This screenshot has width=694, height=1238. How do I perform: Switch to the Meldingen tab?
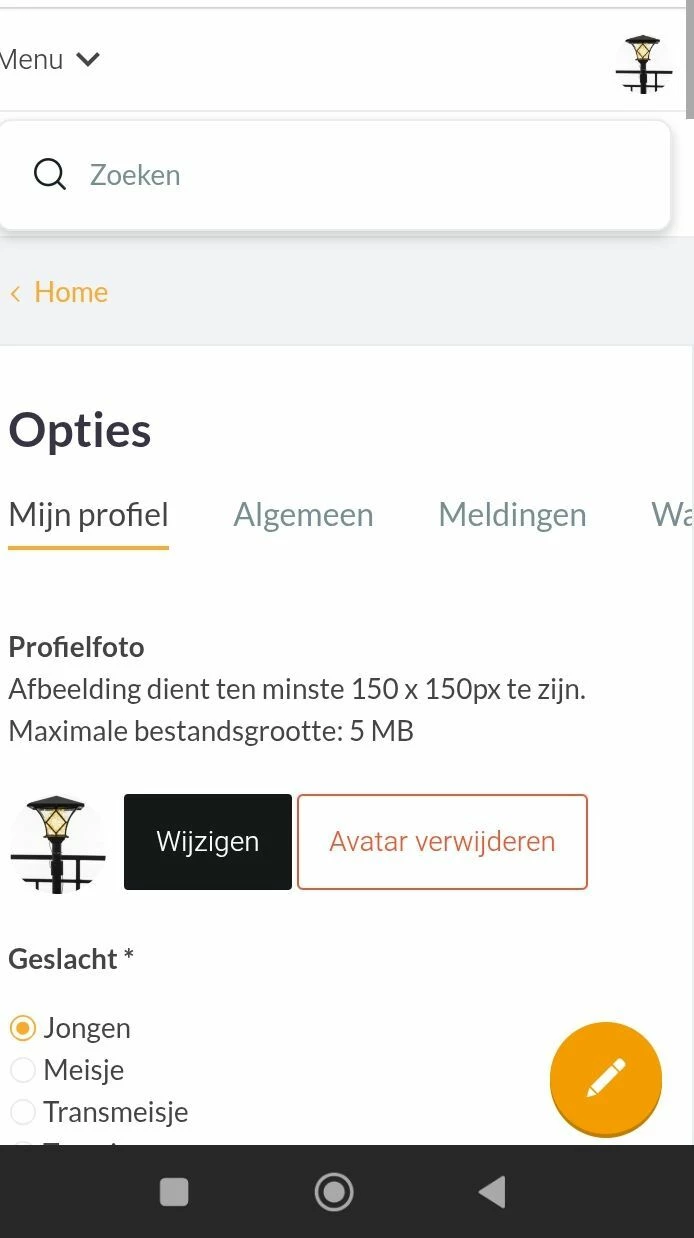pyautogui.click(x=512, y=515)
